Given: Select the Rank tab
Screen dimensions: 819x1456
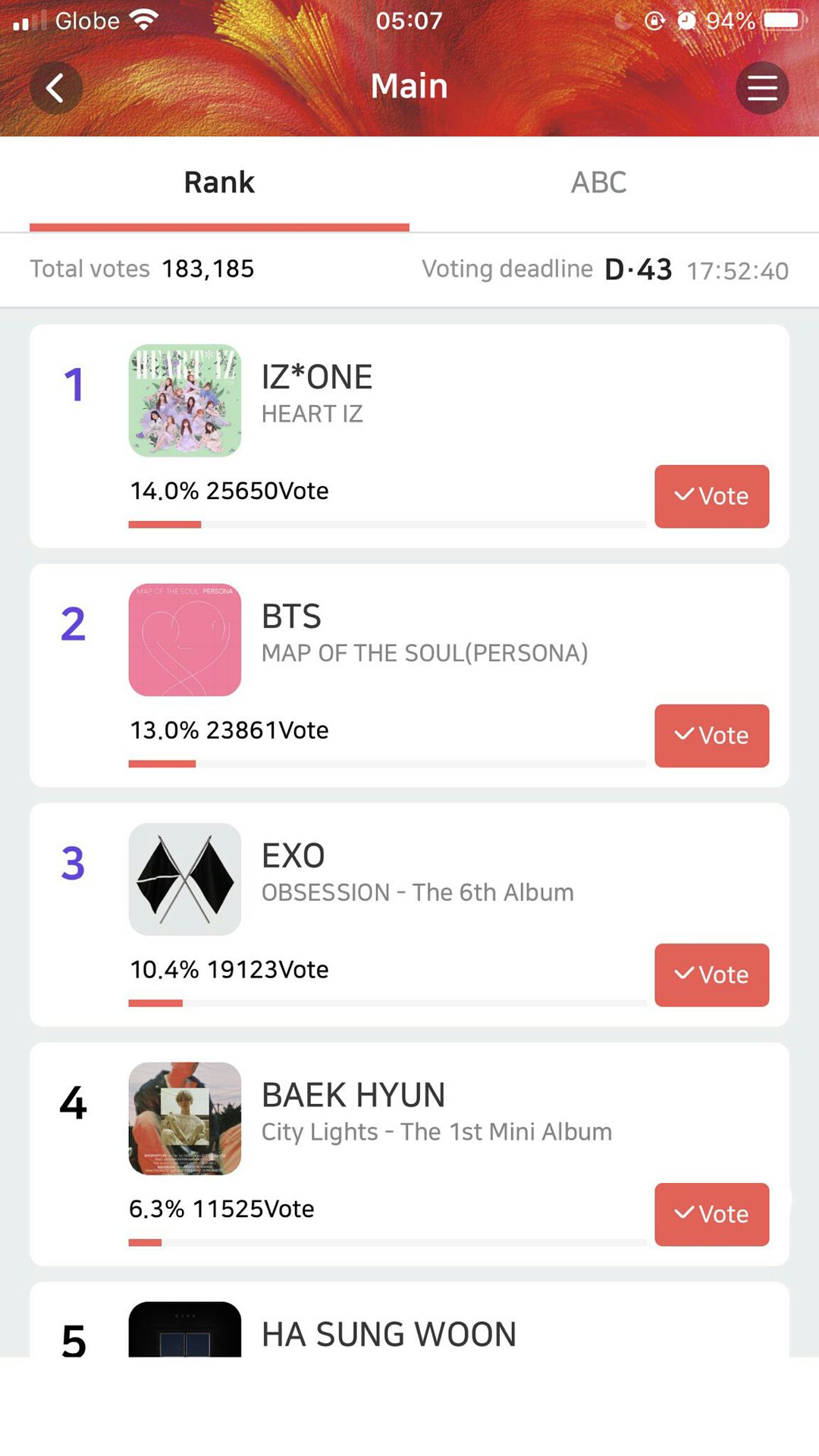Looking at the screenshot, I should point(219,183).
